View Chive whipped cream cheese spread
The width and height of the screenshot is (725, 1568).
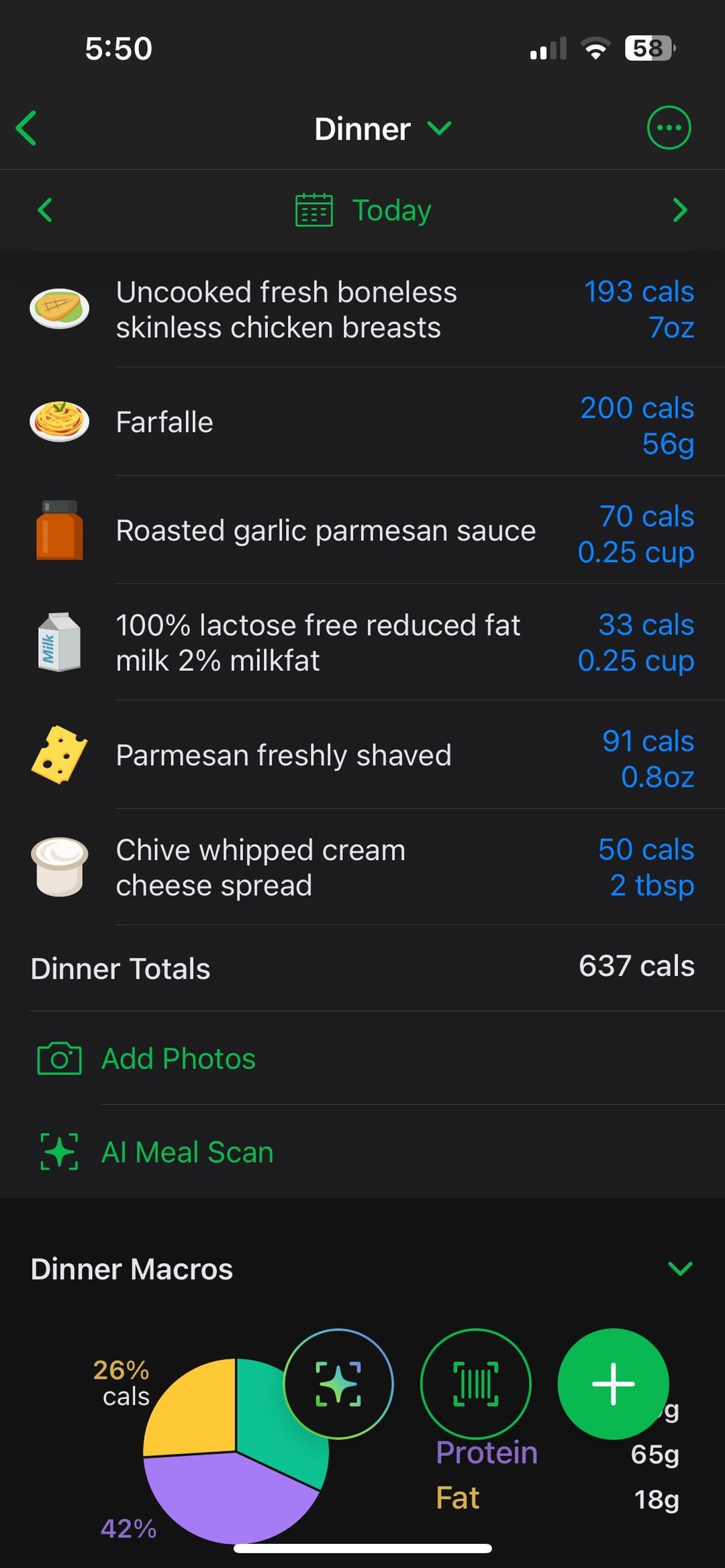click(362, 867)
